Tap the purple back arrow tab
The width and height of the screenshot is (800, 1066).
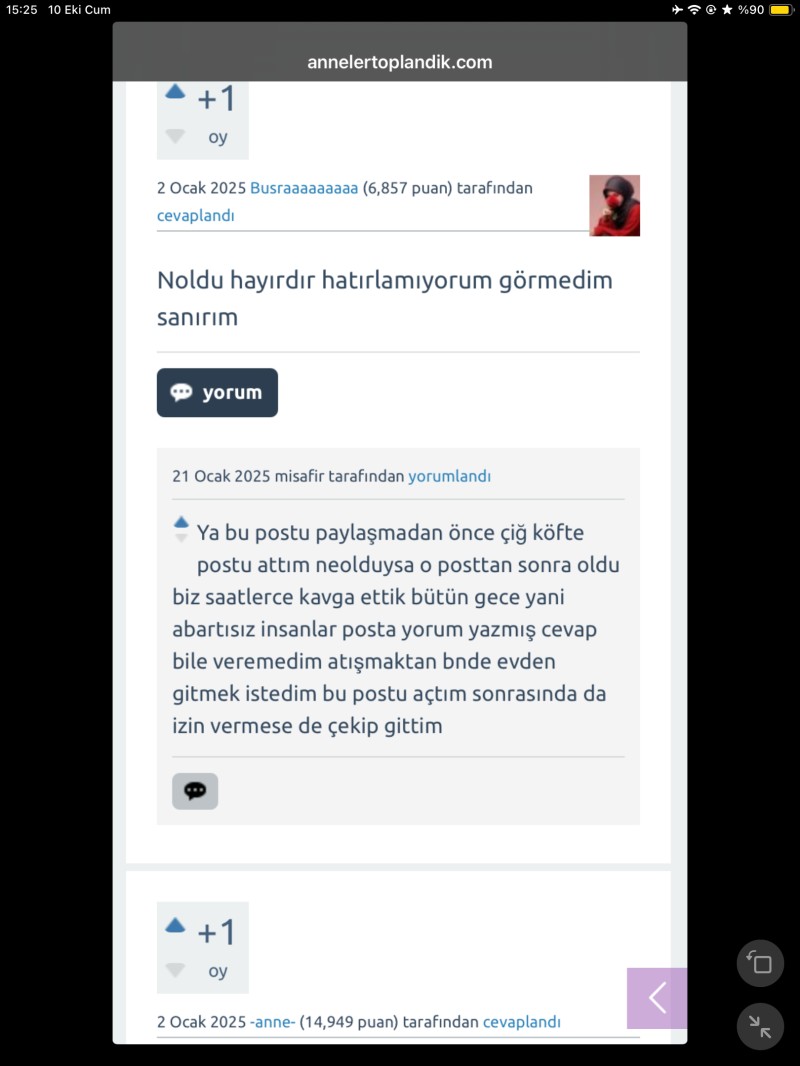point(657,998)
